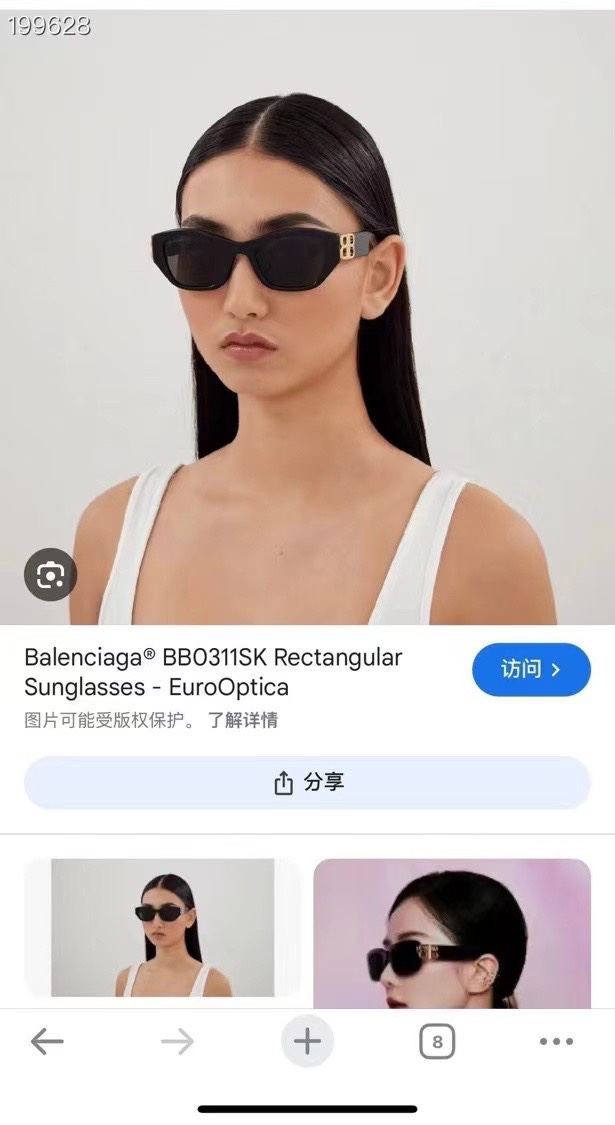
Task: Open the 了解详情 learn more link
Action: point(242,720)
